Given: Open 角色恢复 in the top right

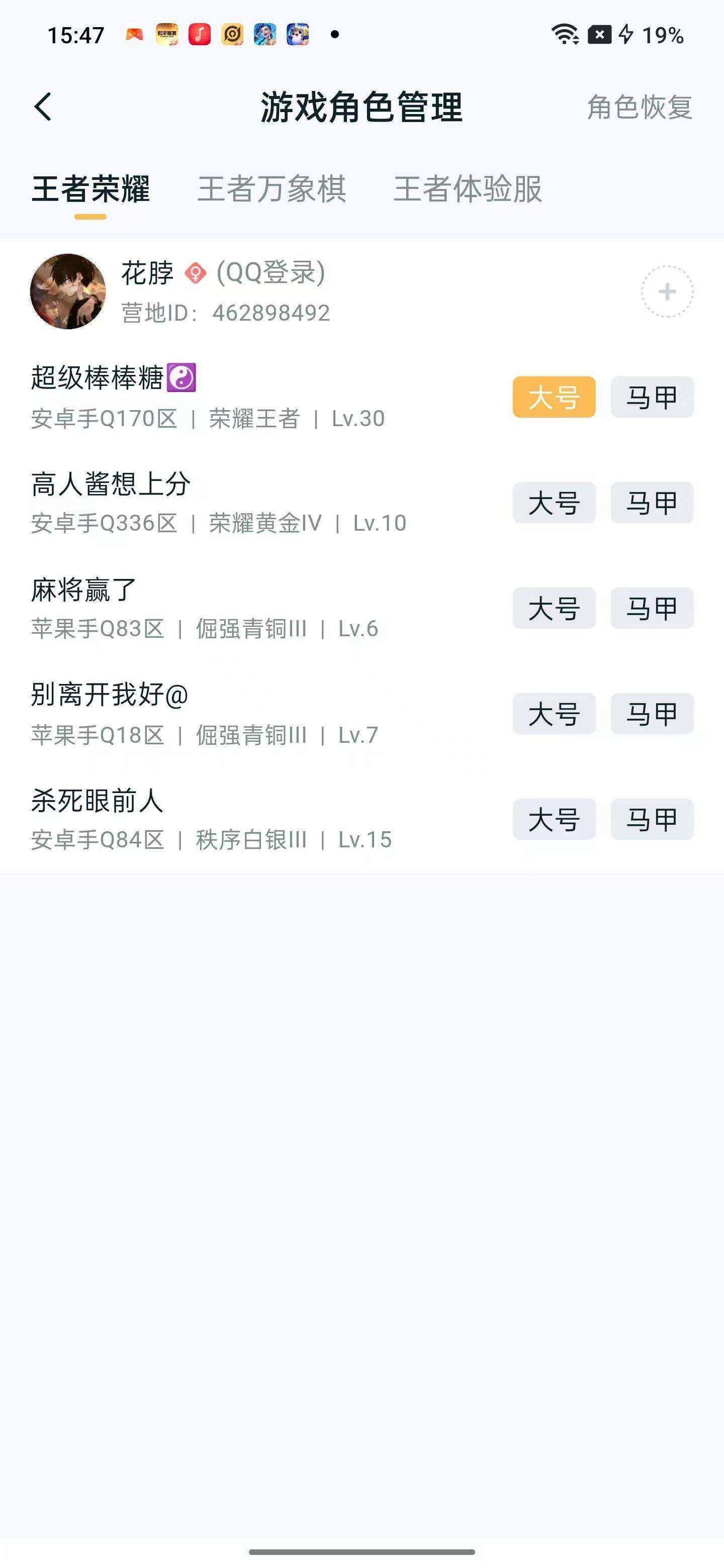Looking at the screenshot, I should [640, 106].
